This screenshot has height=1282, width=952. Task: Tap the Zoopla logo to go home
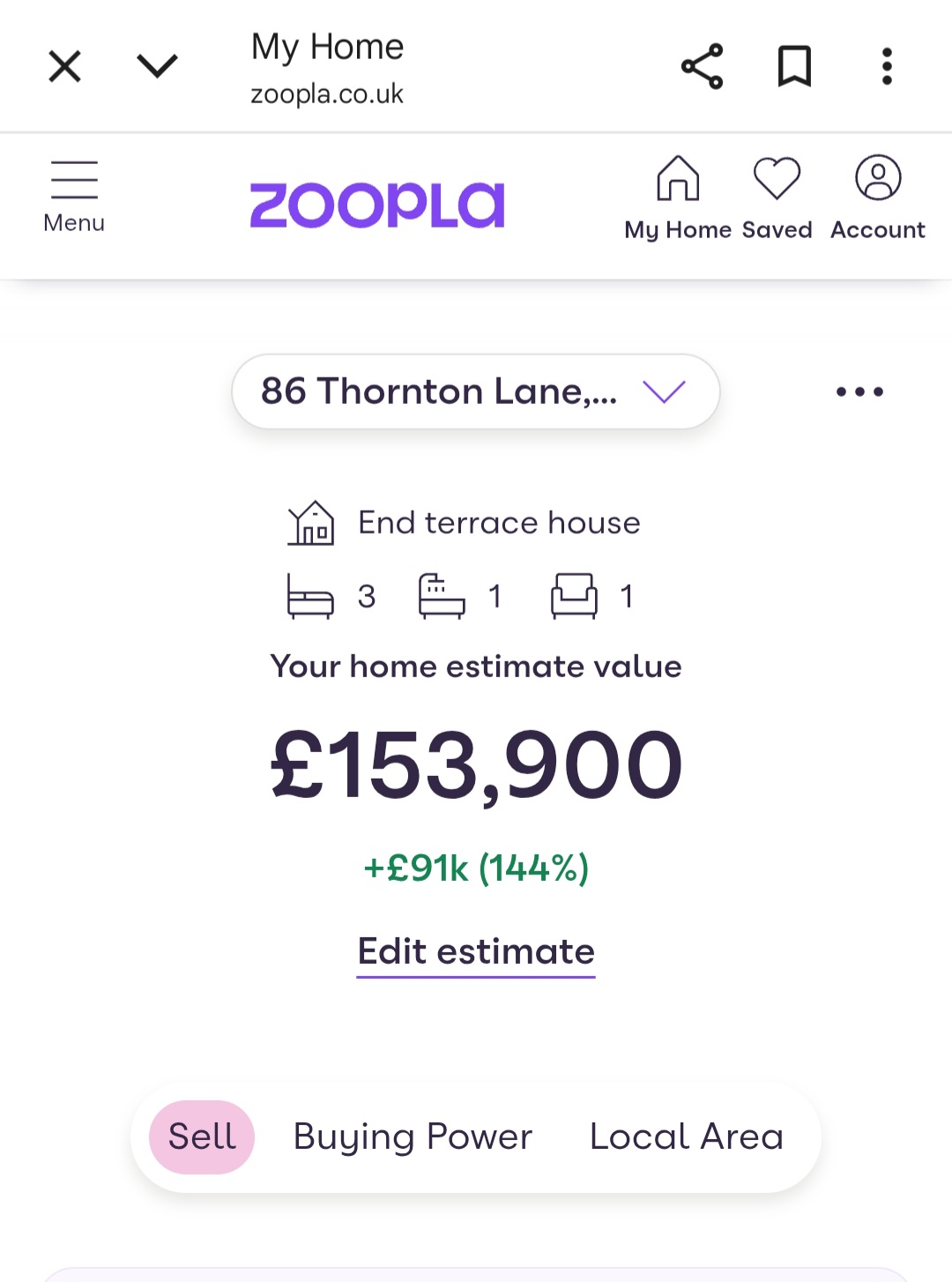[377, 205]
